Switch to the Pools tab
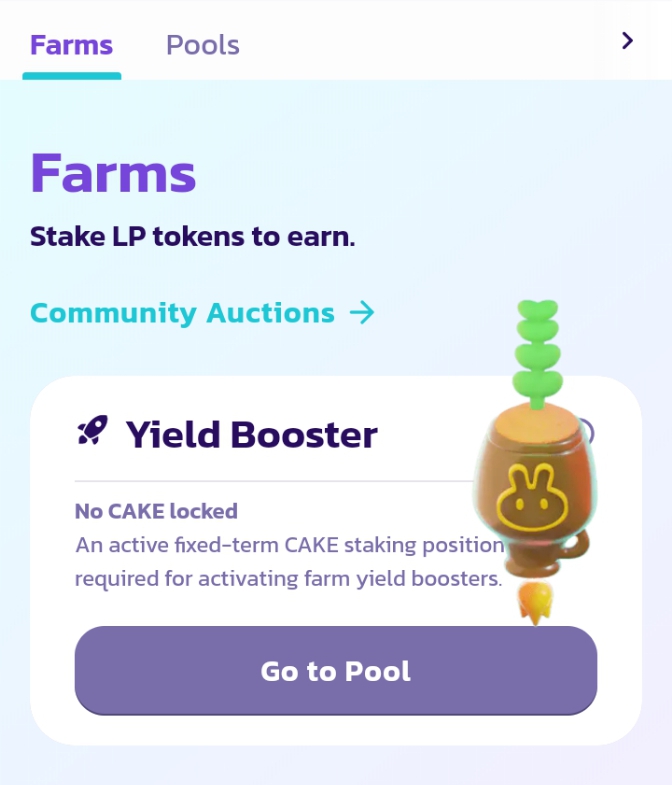 (202, 45)
